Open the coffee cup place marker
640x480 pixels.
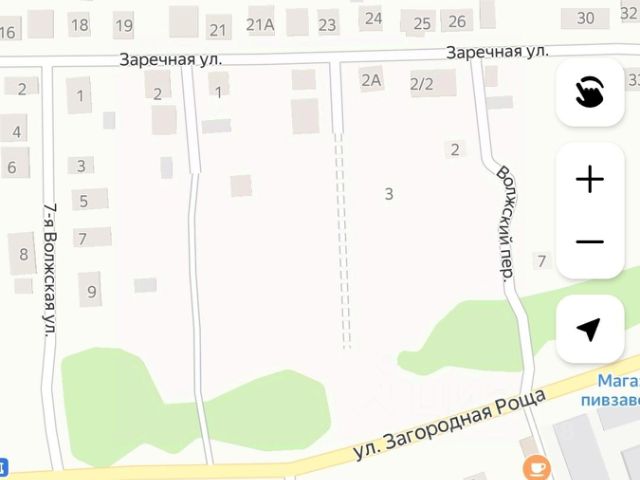tap(537, 467)
